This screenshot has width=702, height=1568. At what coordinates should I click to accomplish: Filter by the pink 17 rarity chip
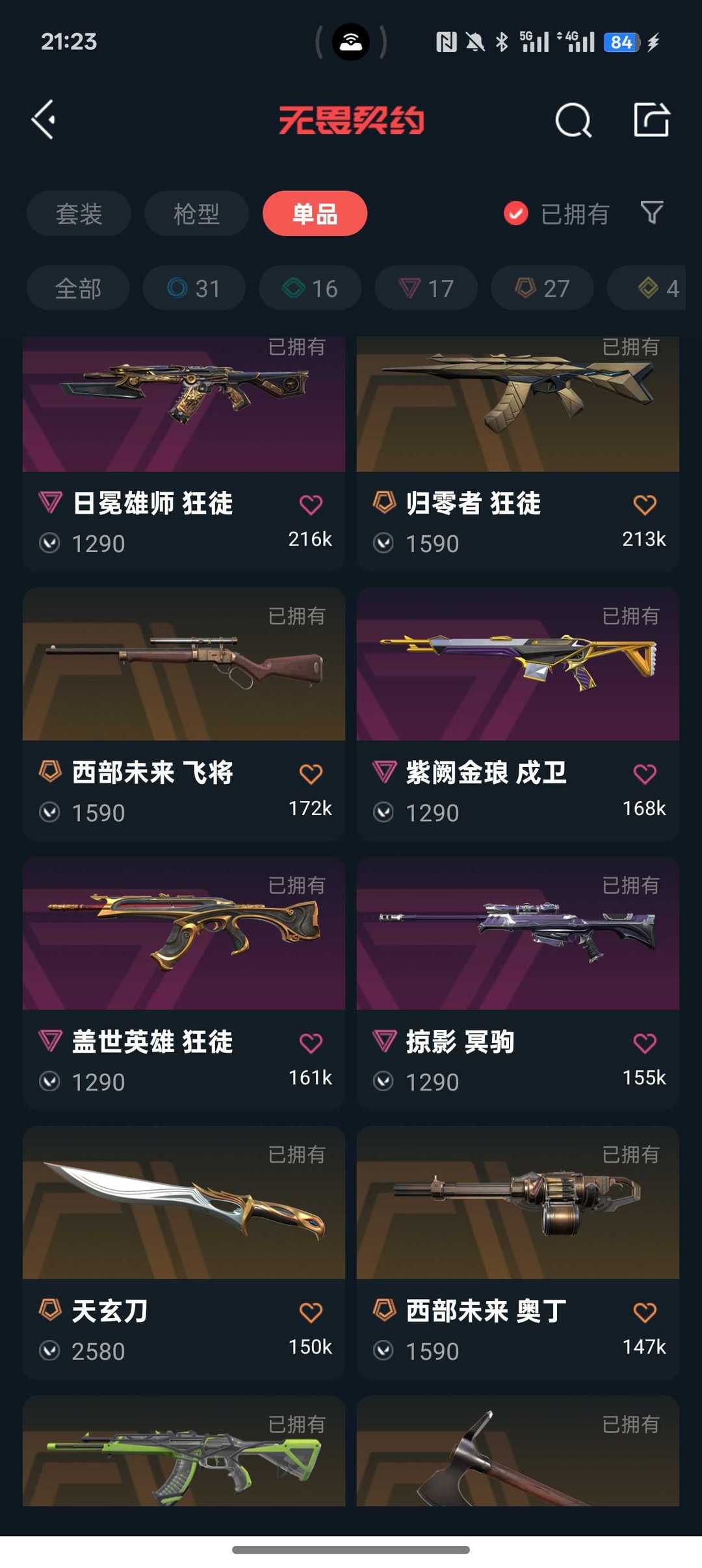pos(426,288)
